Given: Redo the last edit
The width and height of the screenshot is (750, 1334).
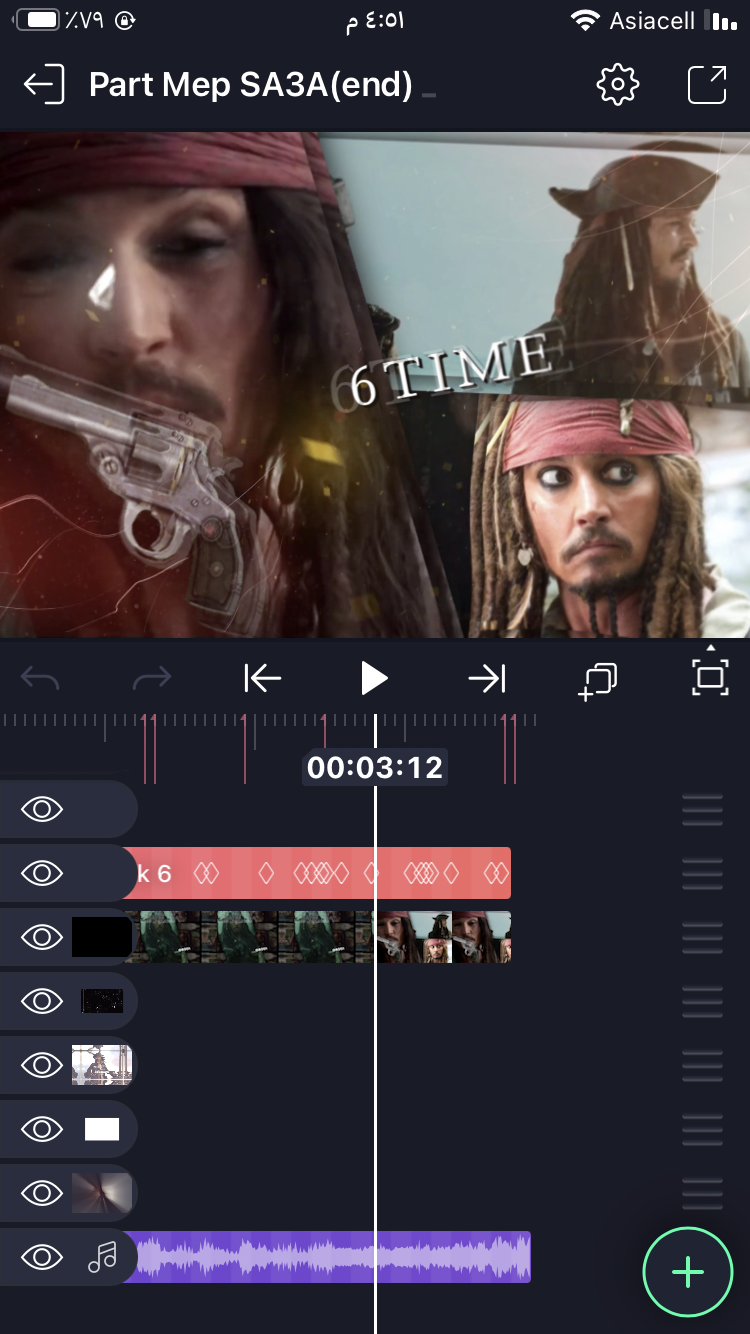Looking at the screenshot, I should point(152,679).
